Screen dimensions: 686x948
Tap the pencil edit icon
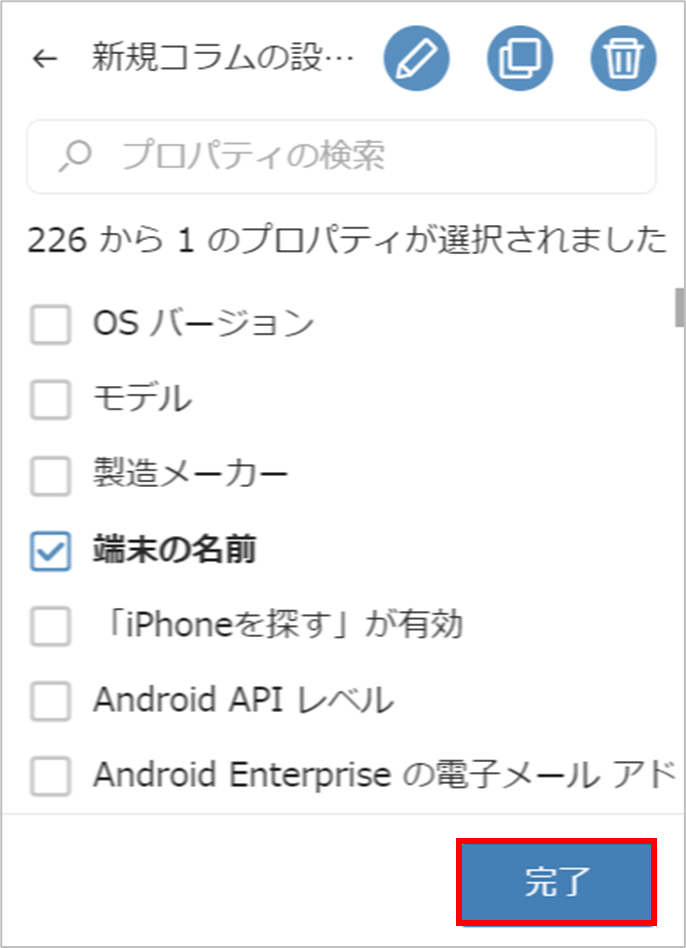tap(416, 58)
